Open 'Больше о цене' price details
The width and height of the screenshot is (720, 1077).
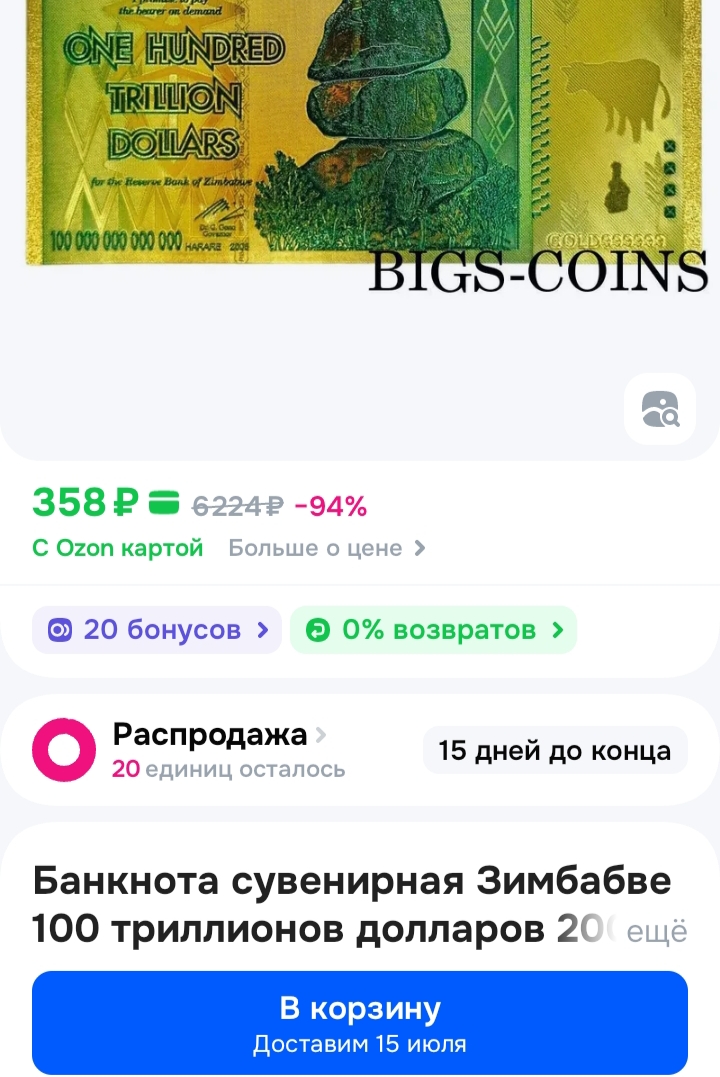point(327,548)
